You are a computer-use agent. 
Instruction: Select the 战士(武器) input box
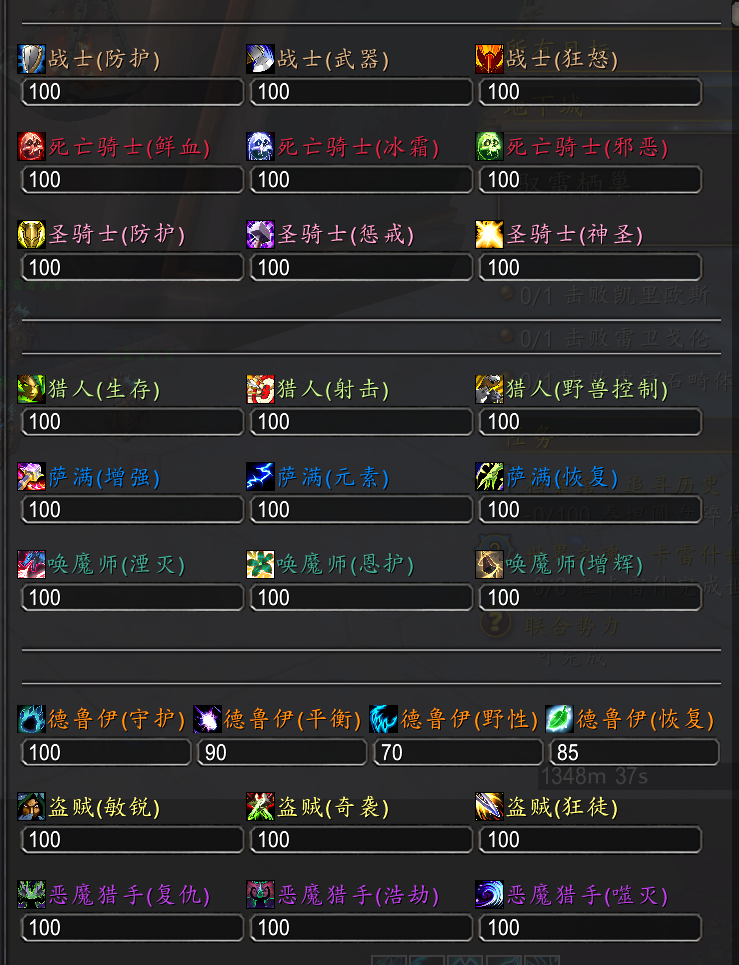click(361, 92)
